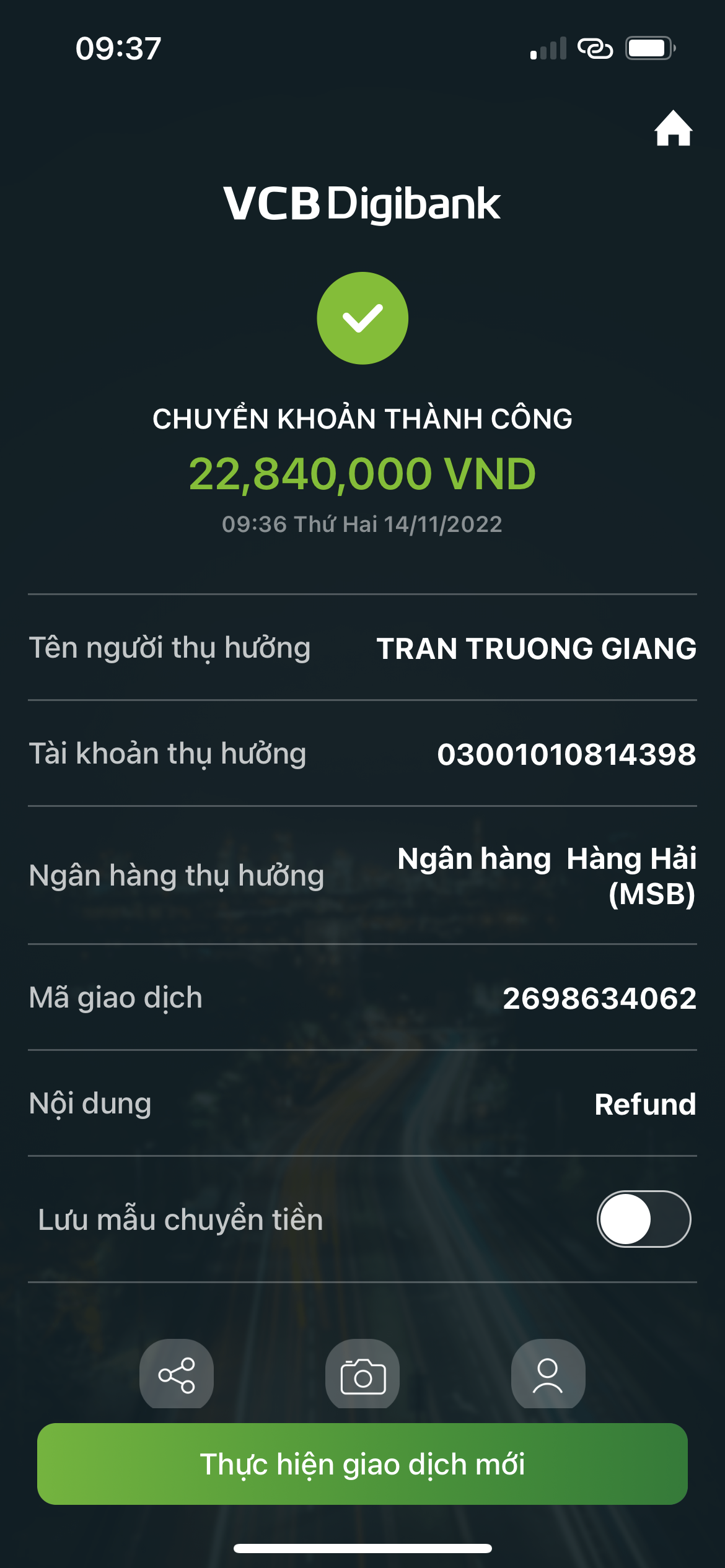This screenshot has width=725, height=1568.
Task: Save beneficiary via the person icon
Action: [548, 1375]
